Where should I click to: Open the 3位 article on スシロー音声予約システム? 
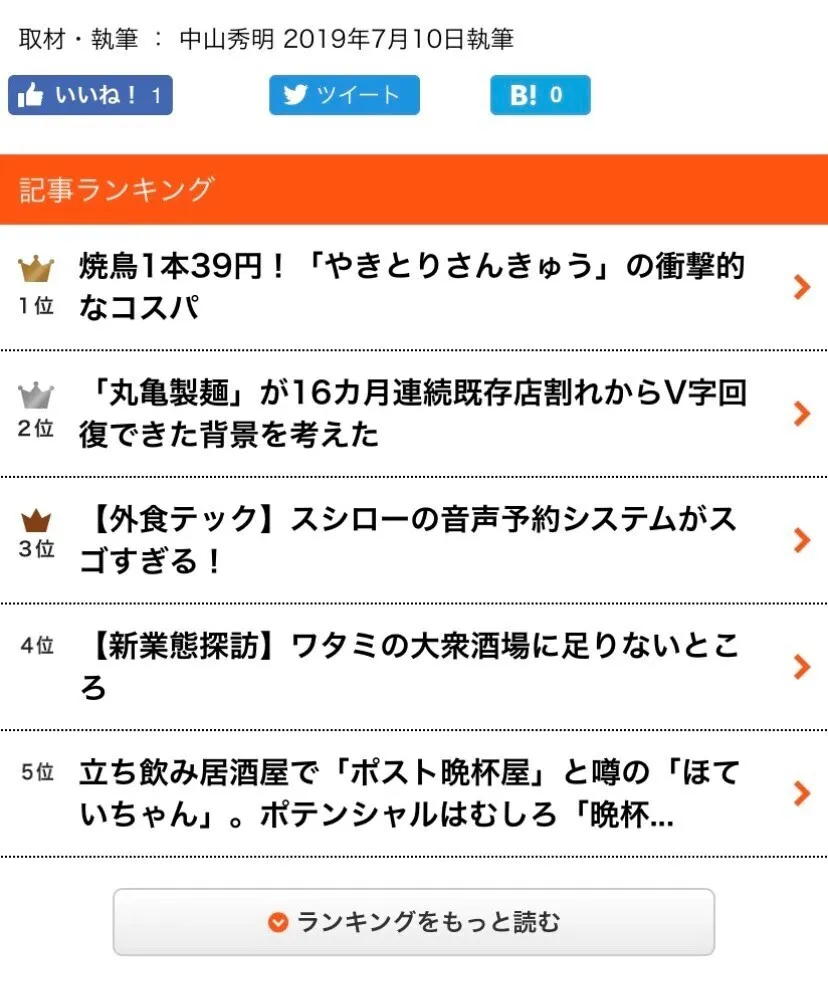coord(412,540)
